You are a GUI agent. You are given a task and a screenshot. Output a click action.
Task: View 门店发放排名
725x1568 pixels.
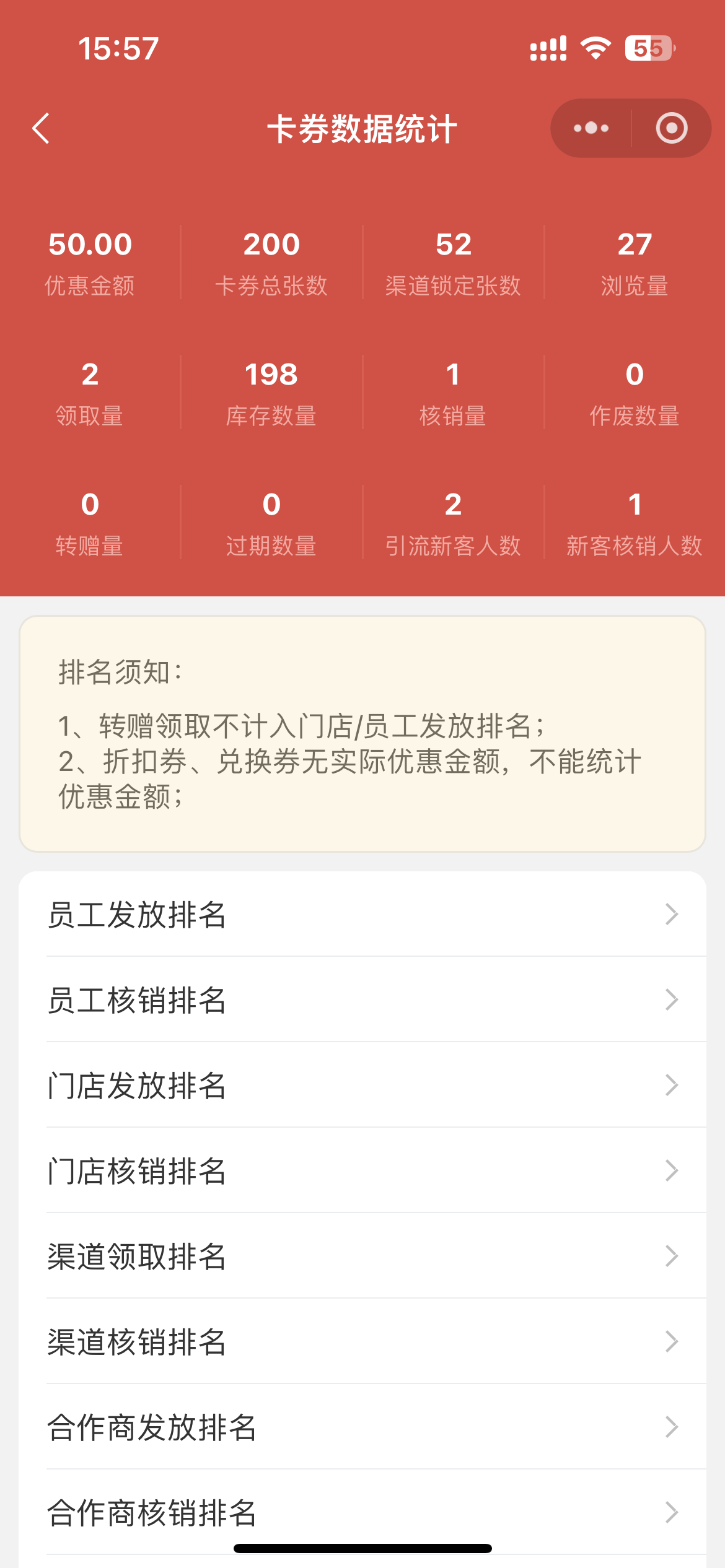[x=362, y=1085]
